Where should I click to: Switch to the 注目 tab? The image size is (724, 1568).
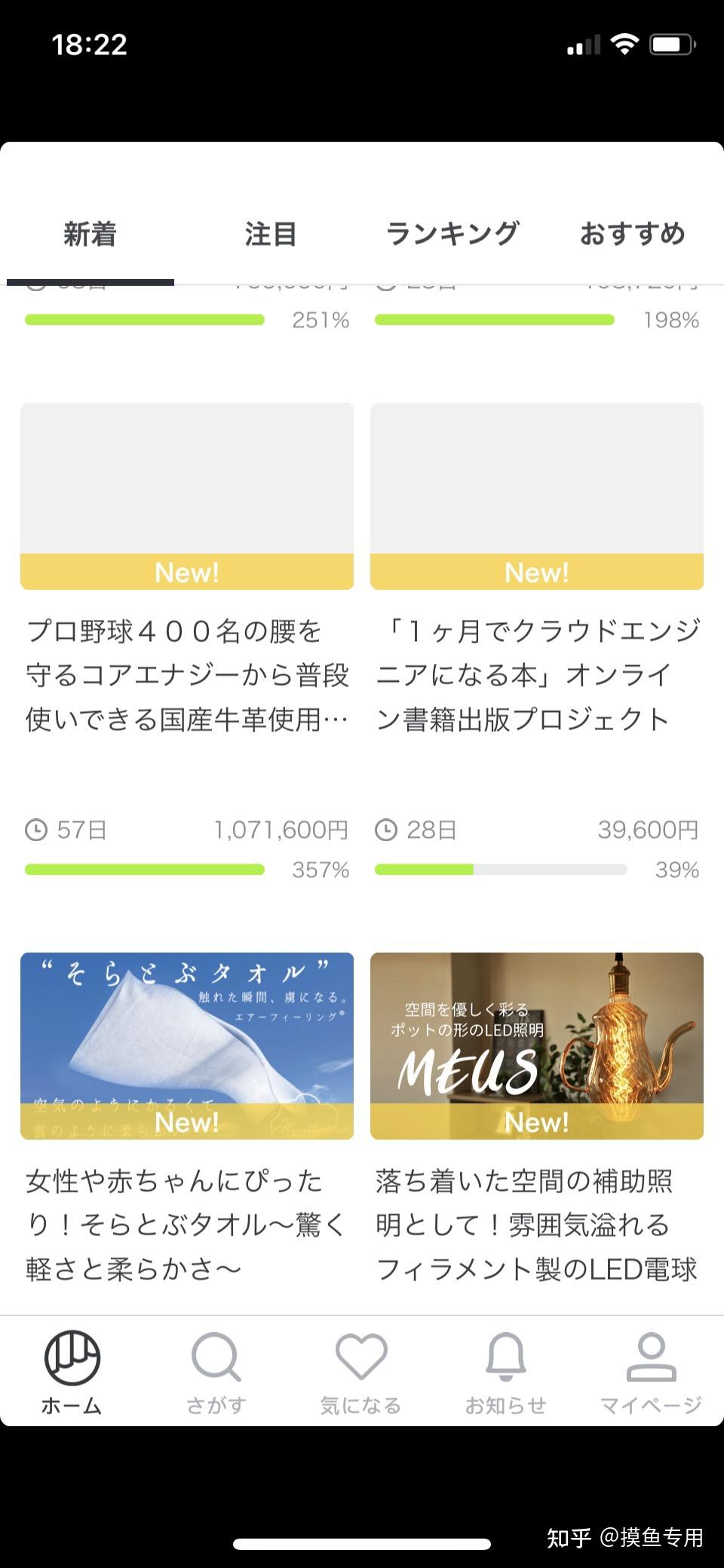(268, 234)
